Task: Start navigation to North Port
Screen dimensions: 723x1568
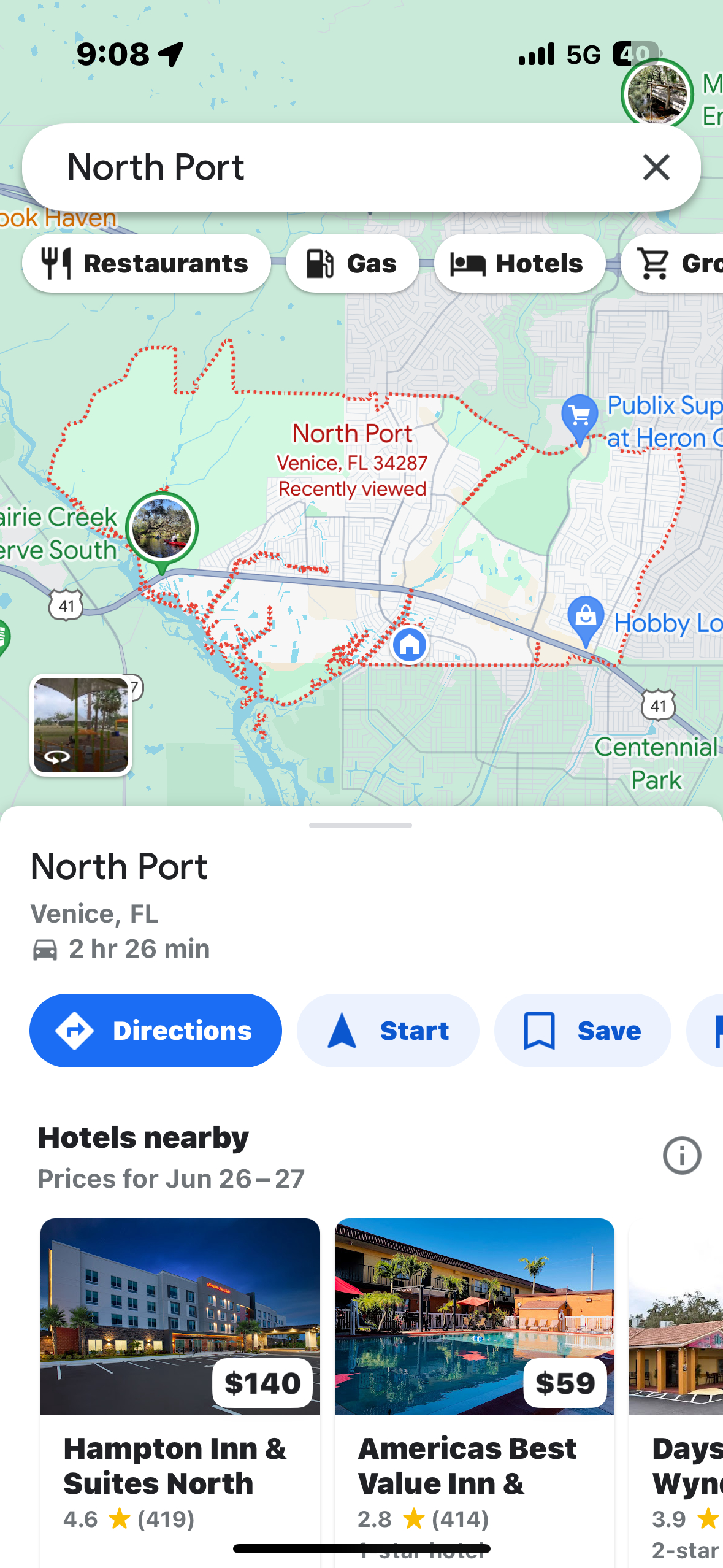Action: (388, 1031)
